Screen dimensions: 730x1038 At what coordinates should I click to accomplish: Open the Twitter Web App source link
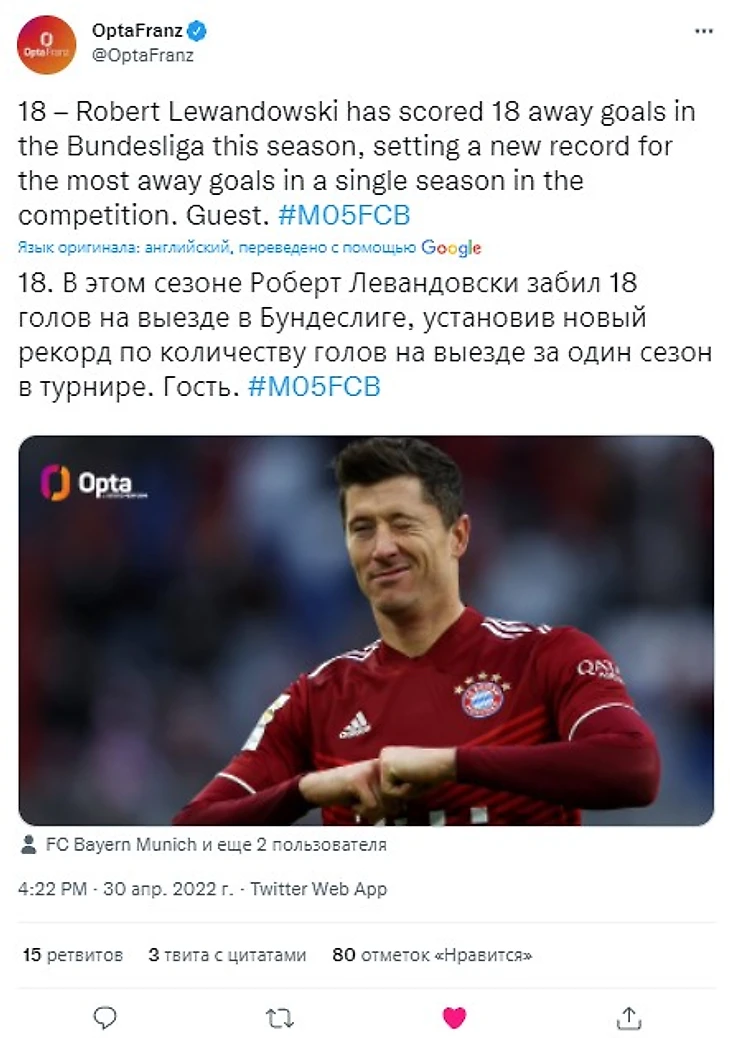318,889
